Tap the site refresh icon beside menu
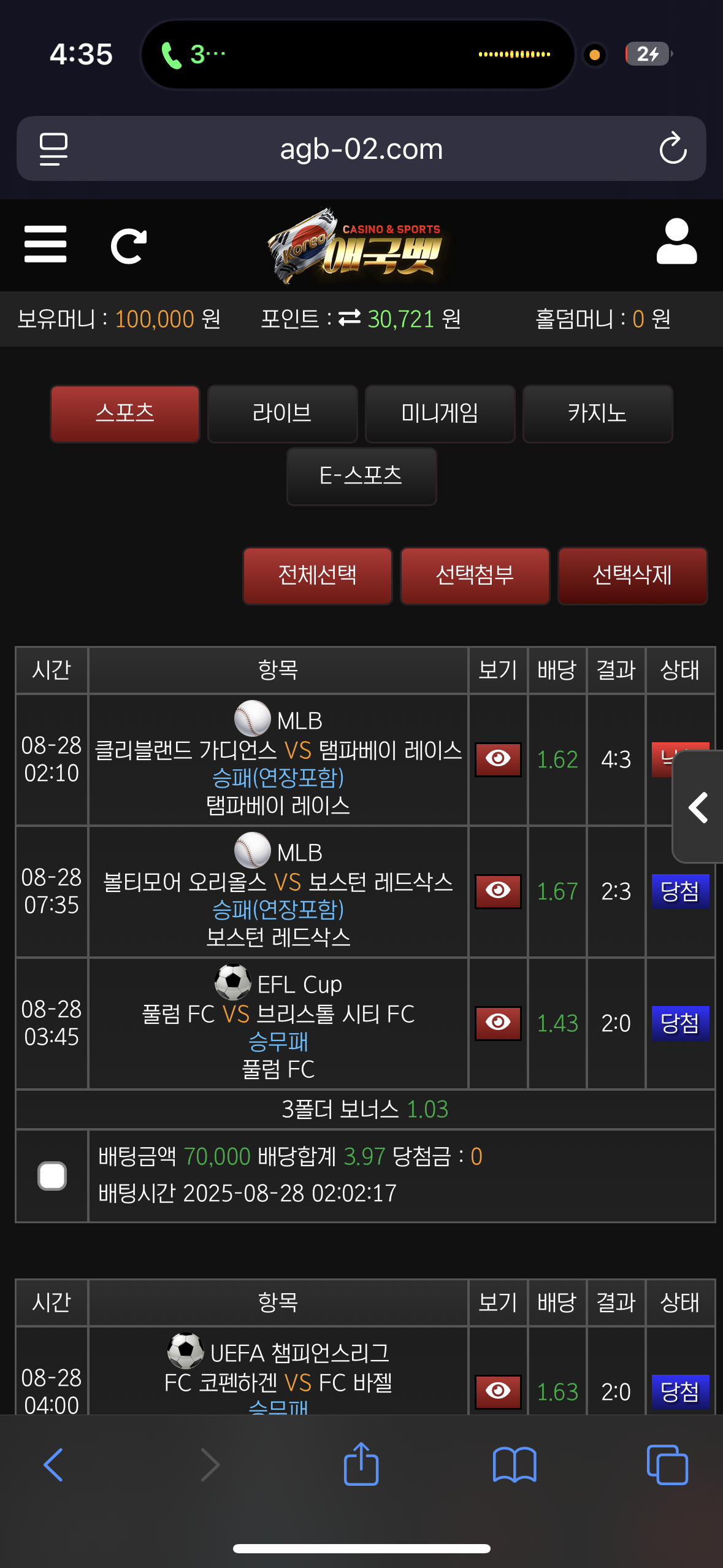The image size is (723, 1568). pyautogui.click(x=128, y=246)
